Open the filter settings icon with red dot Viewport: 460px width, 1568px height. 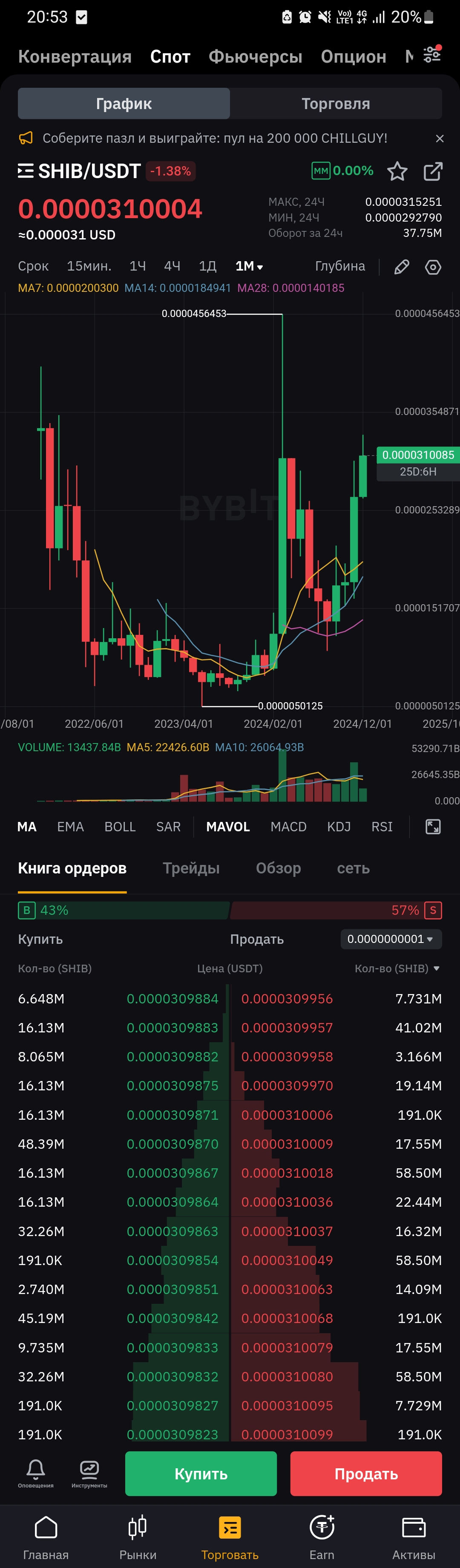click(432, 54)
